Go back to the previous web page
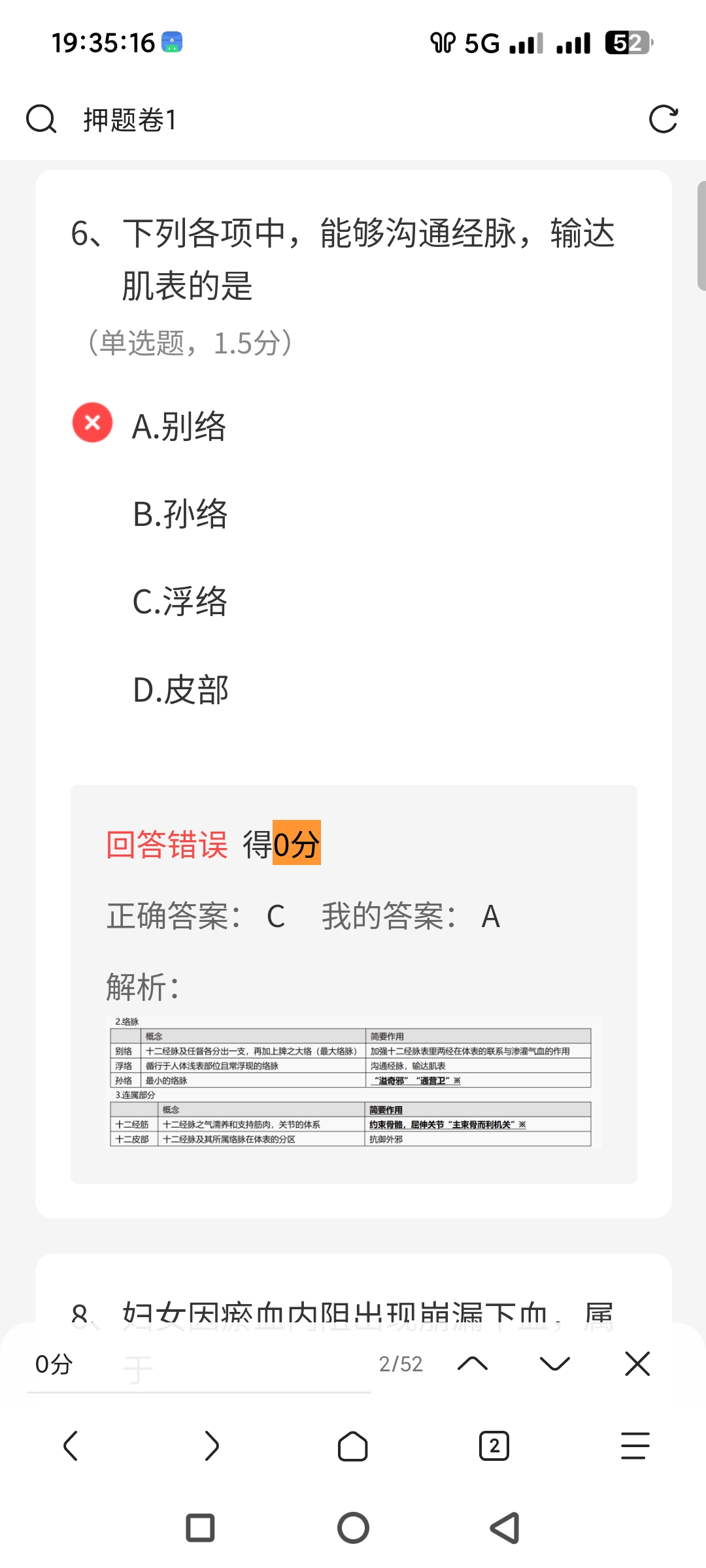The width and height of the screenshot is (706, 1568). pyautogui.click(x=71, y=1446)
